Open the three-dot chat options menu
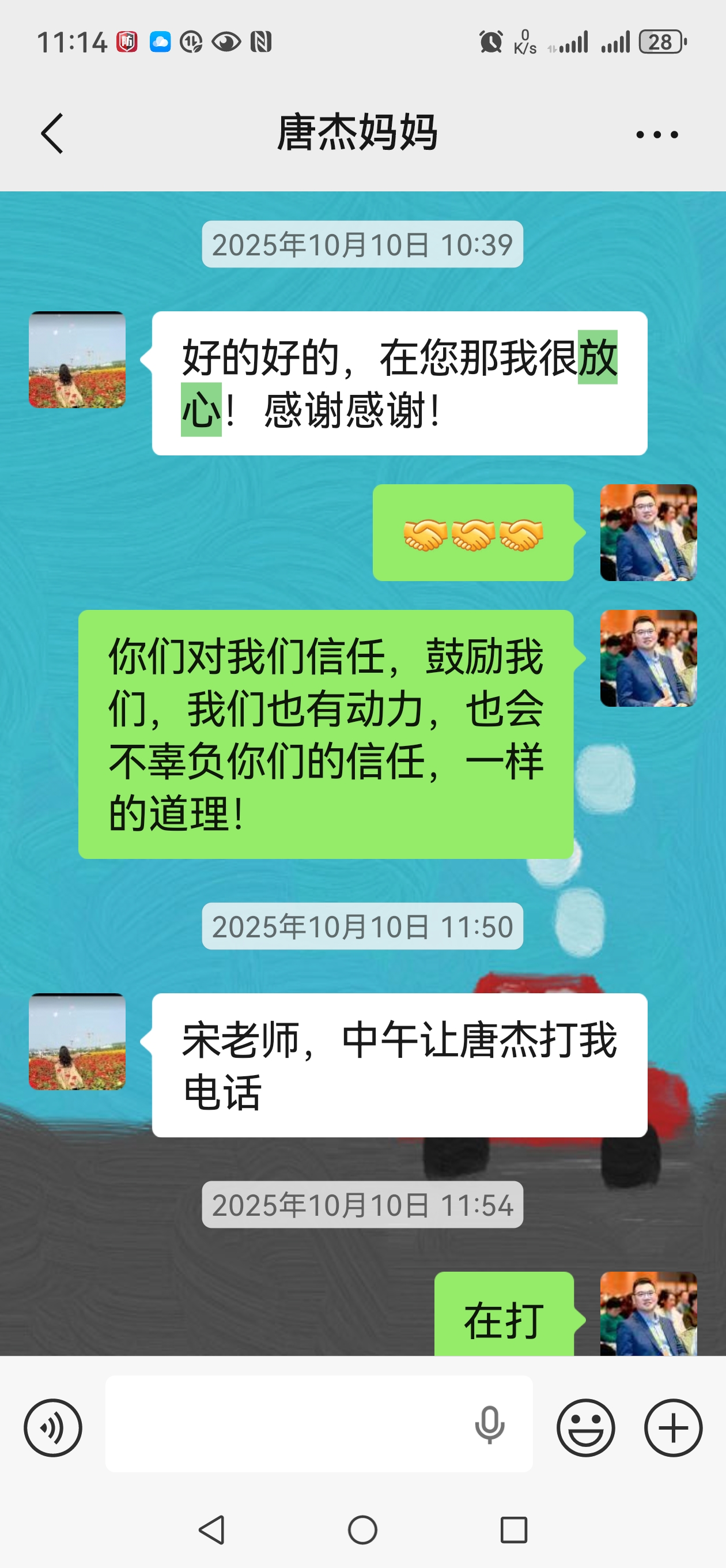Viewport: 726px width, 1568px height. pyautogui.click(x=657, y=134)
